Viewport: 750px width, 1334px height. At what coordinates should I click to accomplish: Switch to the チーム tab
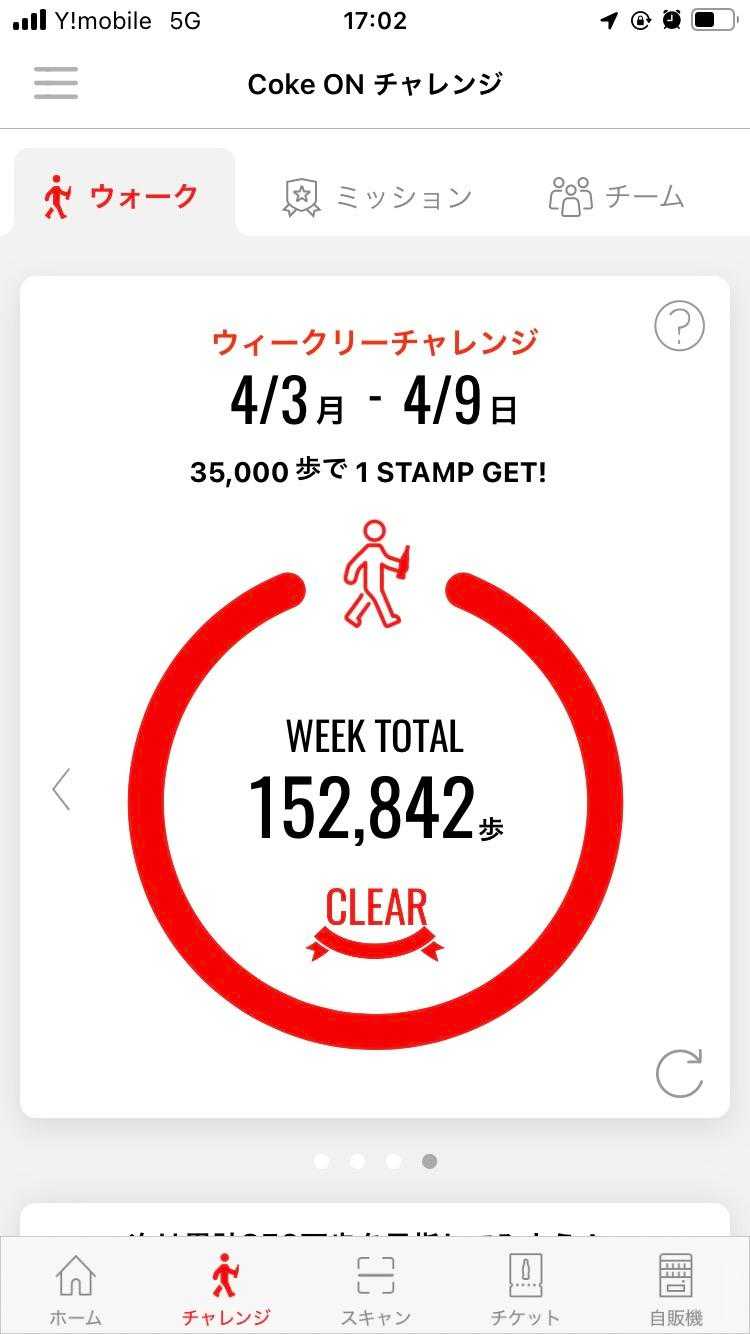point(616,196)
